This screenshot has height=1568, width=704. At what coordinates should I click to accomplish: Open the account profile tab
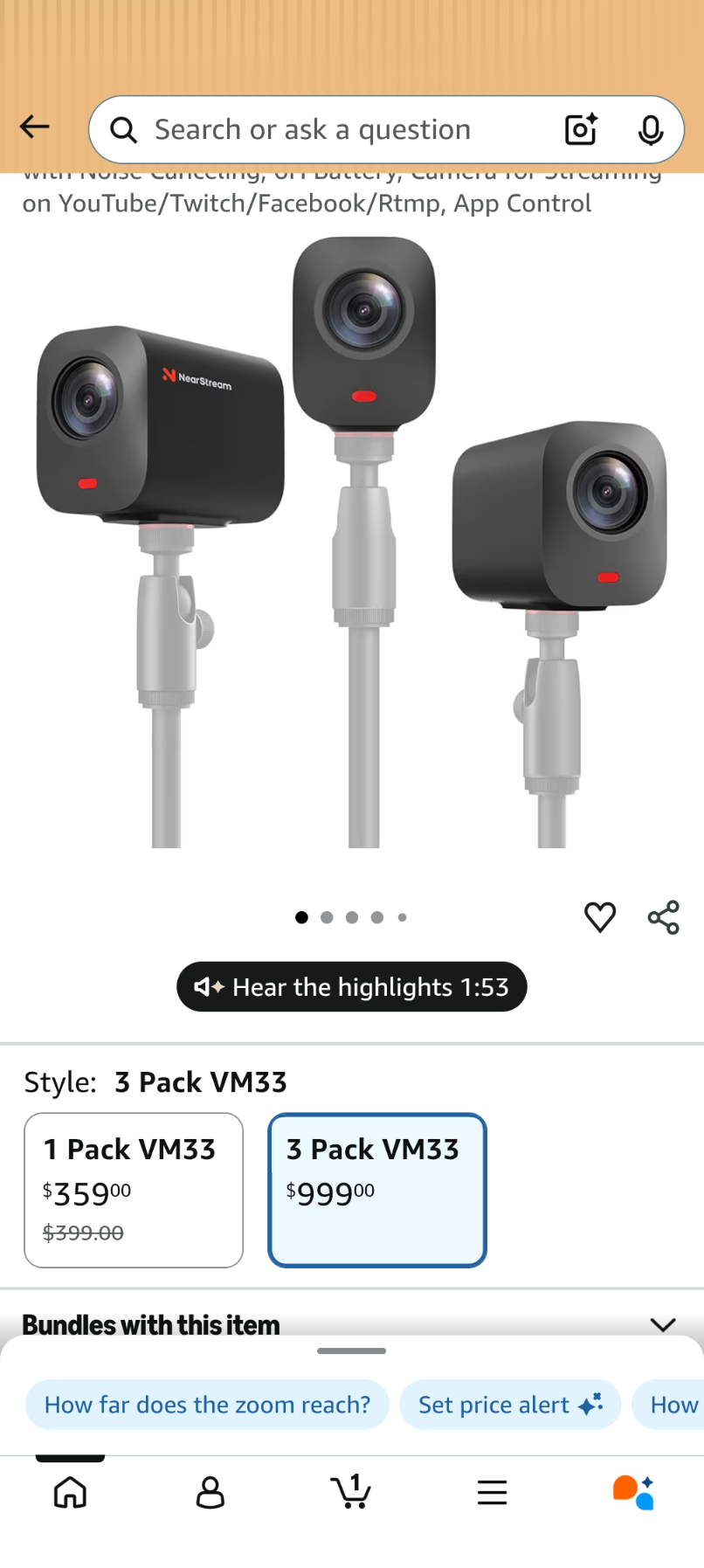coord(211,1492)
